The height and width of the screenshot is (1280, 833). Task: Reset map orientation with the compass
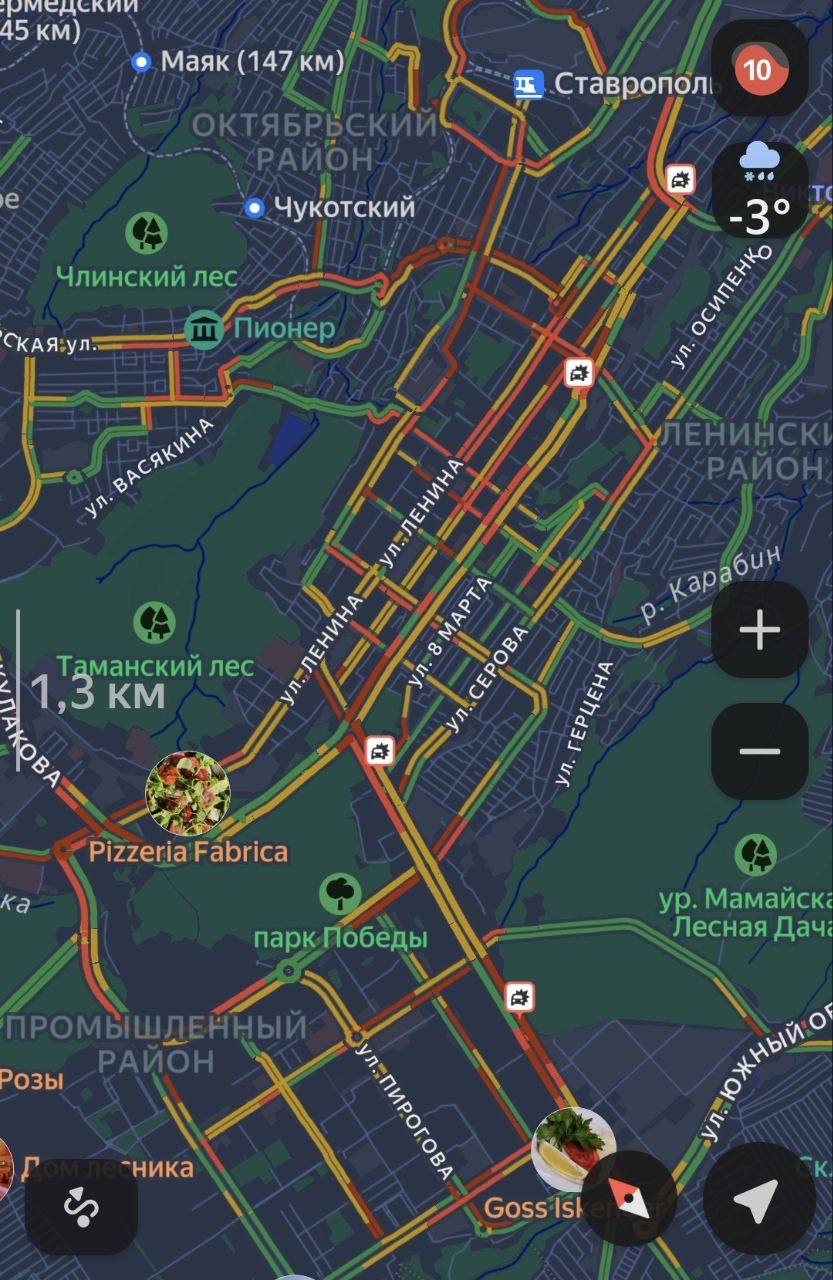(x=629, y=1198)
